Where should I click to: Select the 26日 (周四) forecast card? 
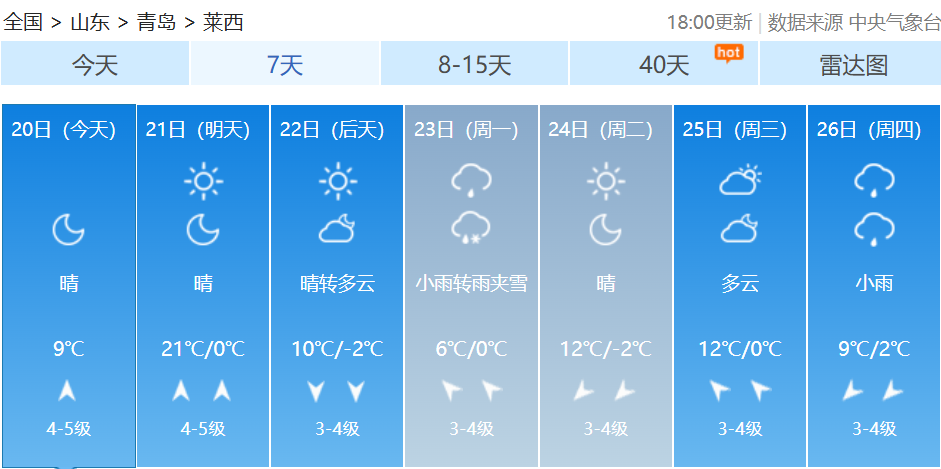874,285
